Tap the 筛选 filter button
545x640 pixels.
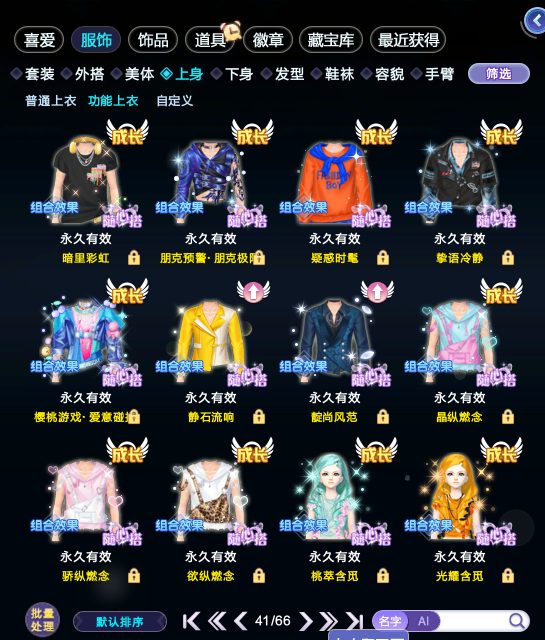pos(498,74)
